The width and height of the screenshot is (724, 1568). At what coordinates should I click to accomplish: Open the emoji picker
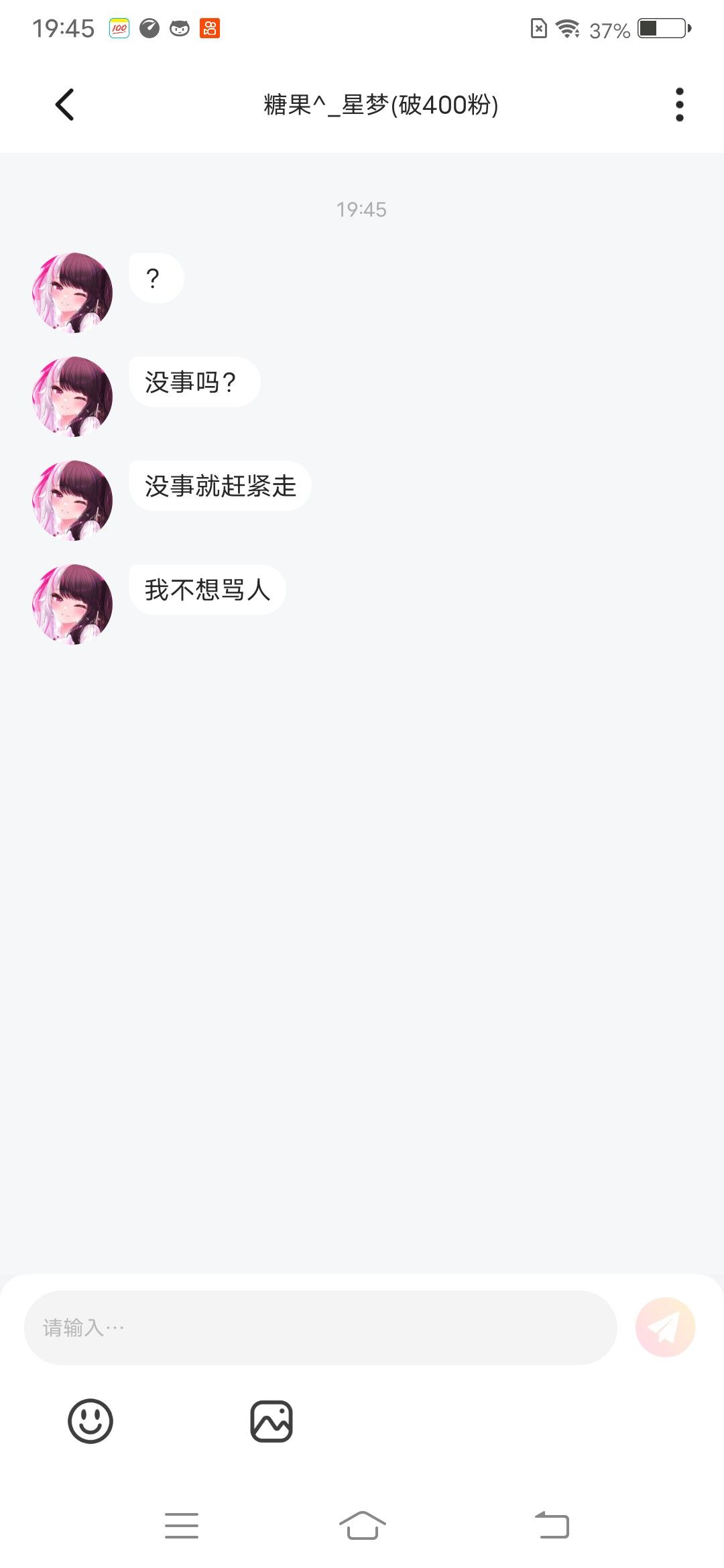(x=90, y=1421)
